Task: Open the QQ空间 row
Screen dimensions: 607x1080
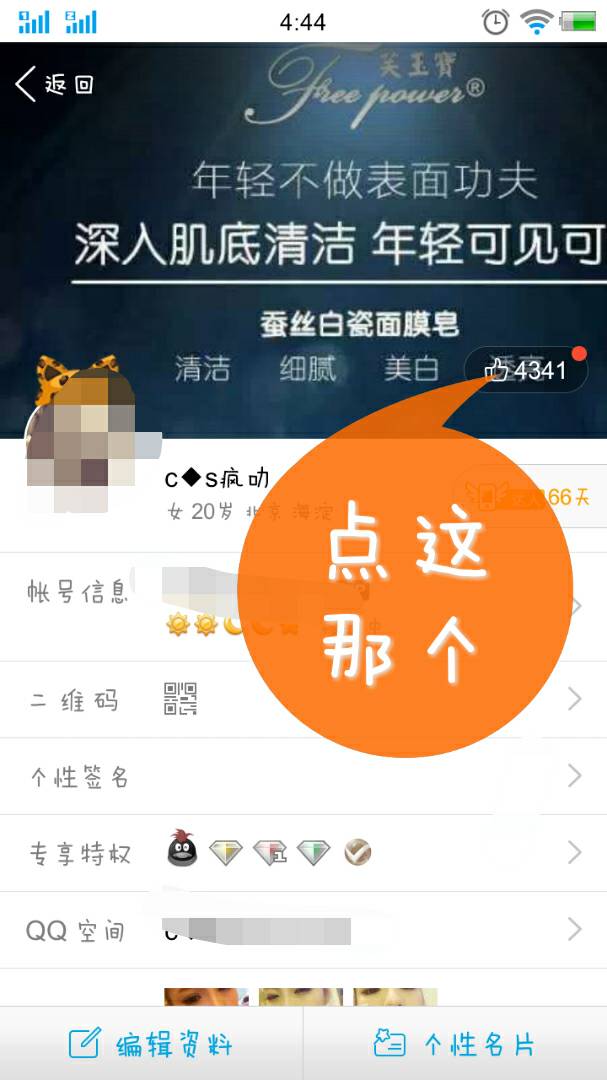Action: point(300,931)
